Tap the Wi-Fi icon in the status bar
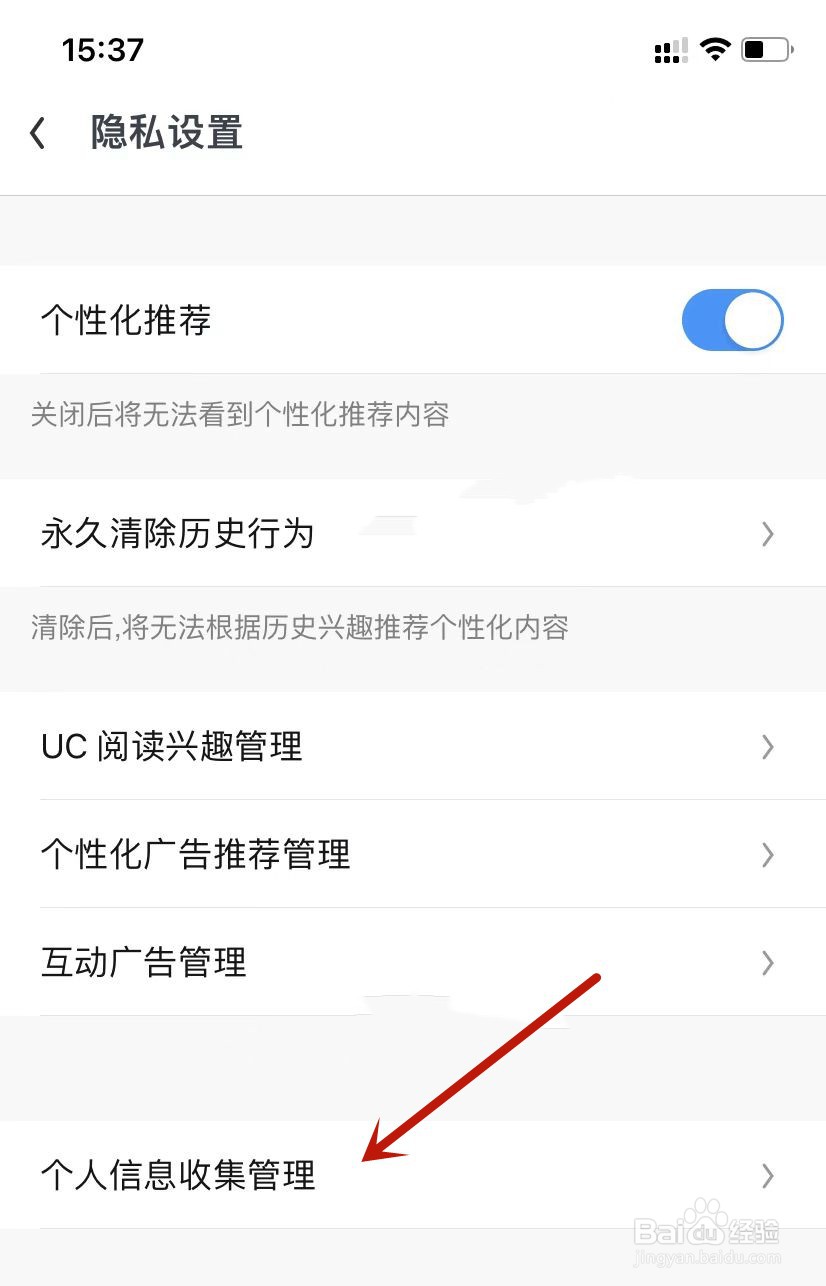 [x=714, y=49]
